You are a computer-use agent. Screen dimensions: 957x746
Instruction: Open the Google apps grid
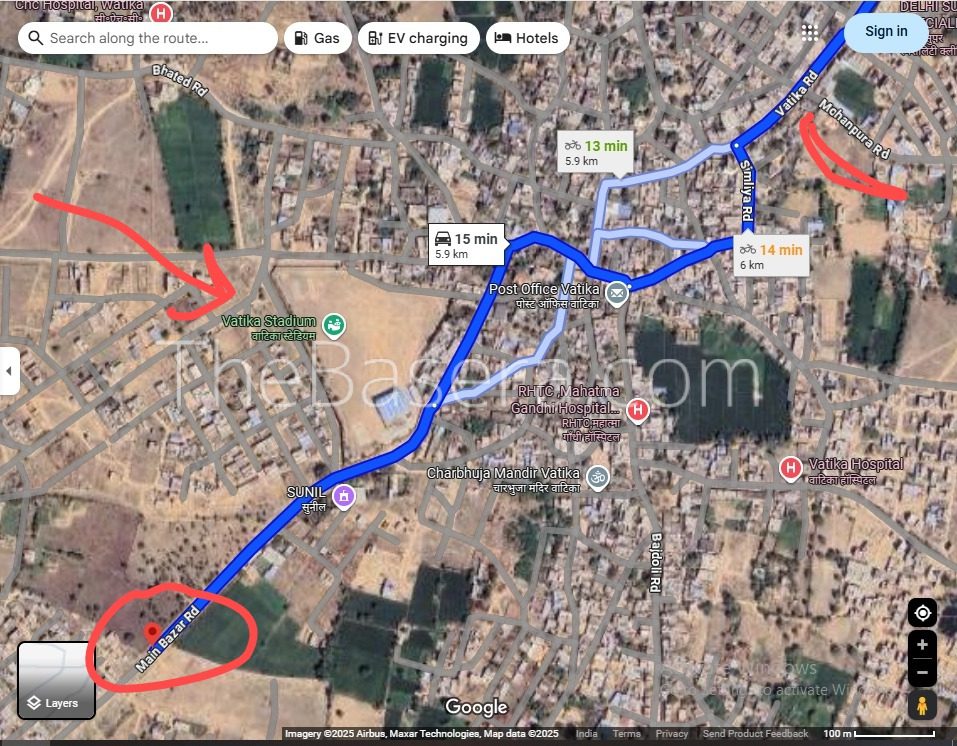click(x=810, y=32)
